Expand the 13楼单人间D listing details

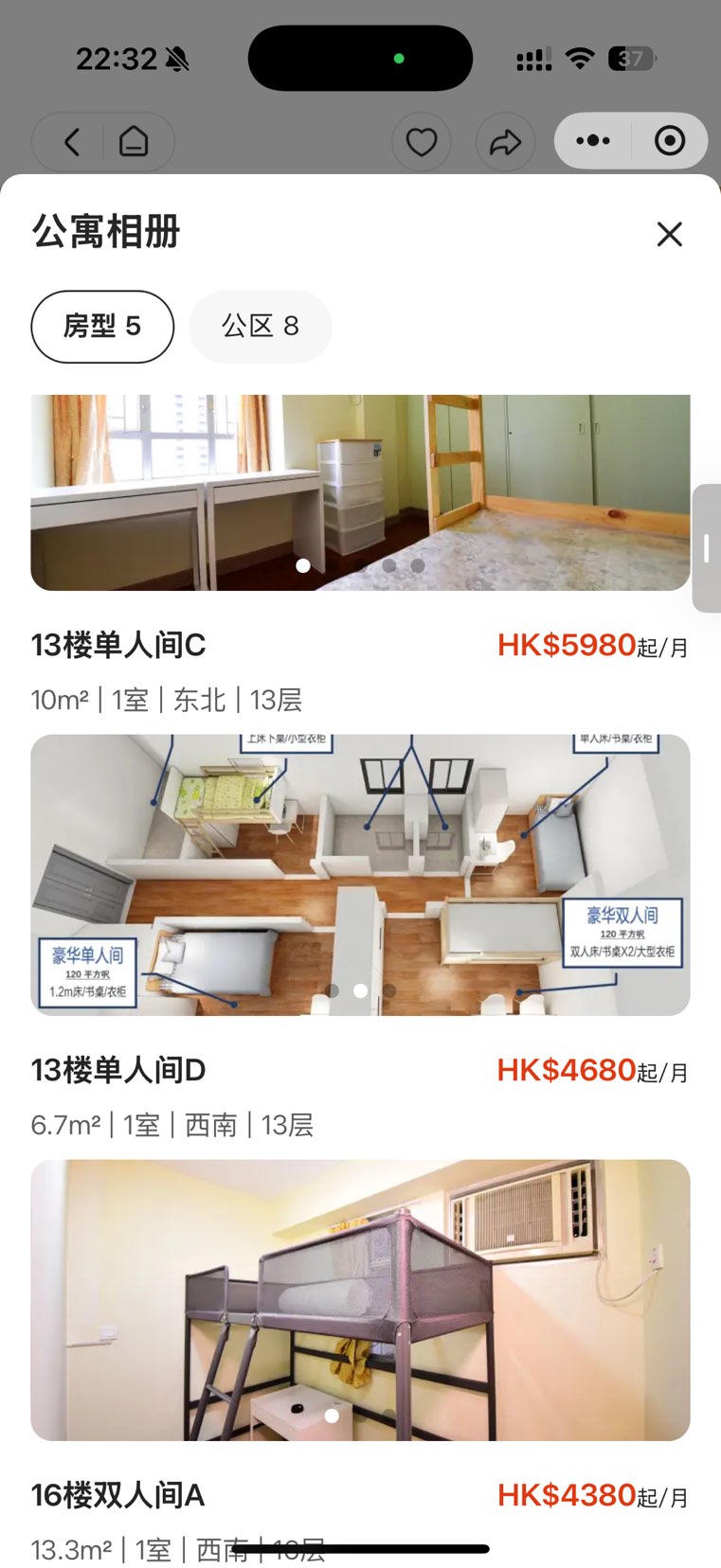(117, 1070)
